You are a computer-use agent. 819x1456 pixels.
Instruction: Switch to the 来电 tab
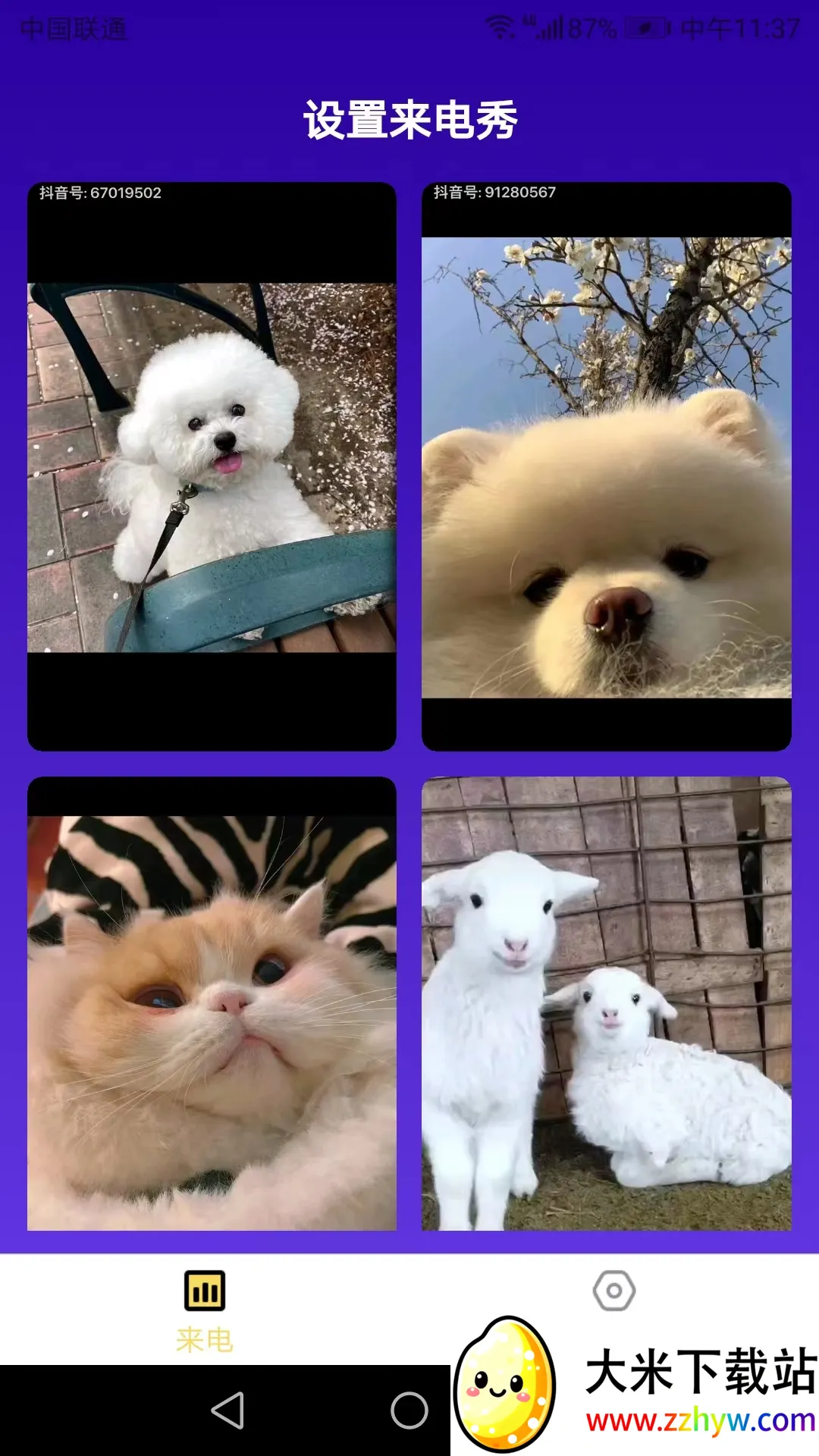[205, 1310]
